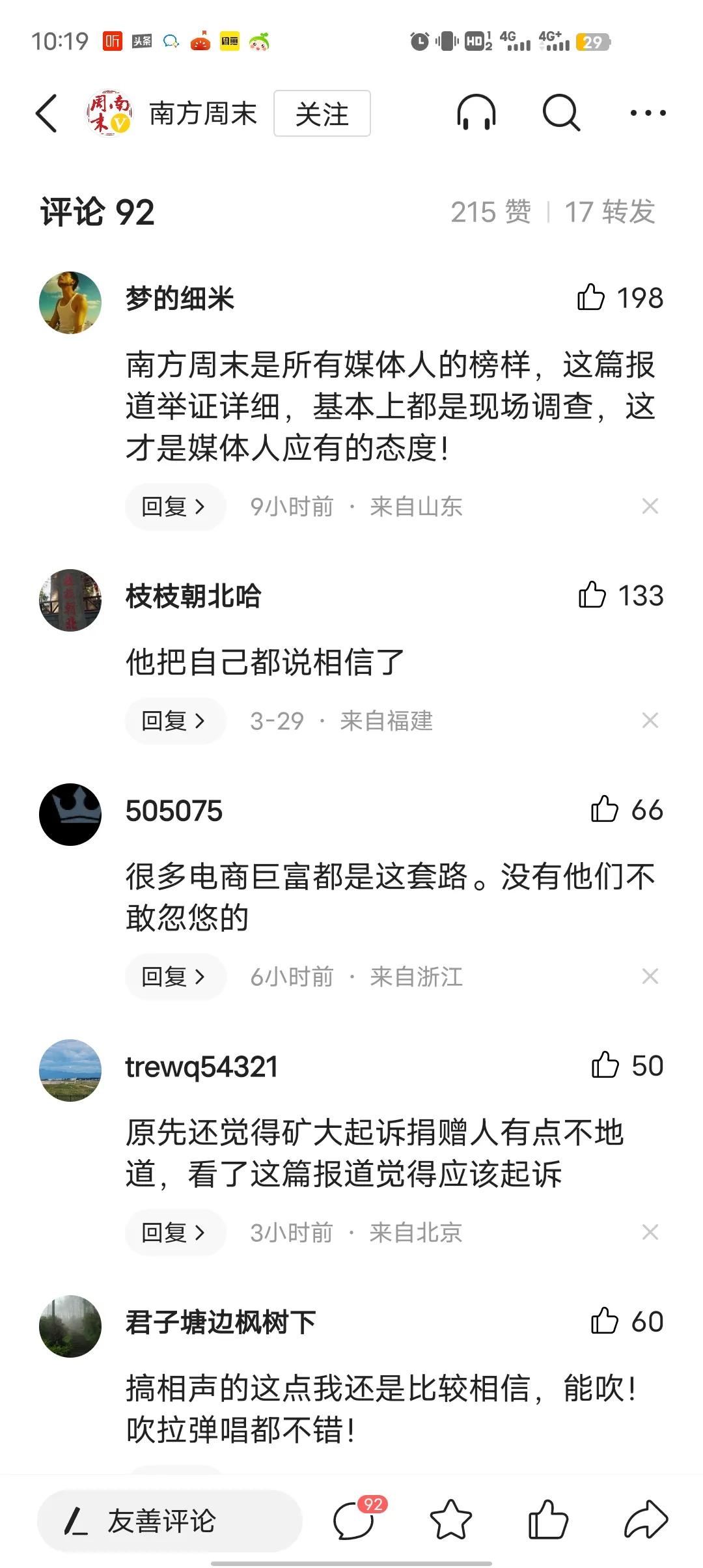
Task: Open 南方周末 profile avatar
Action: pos(109,113)
